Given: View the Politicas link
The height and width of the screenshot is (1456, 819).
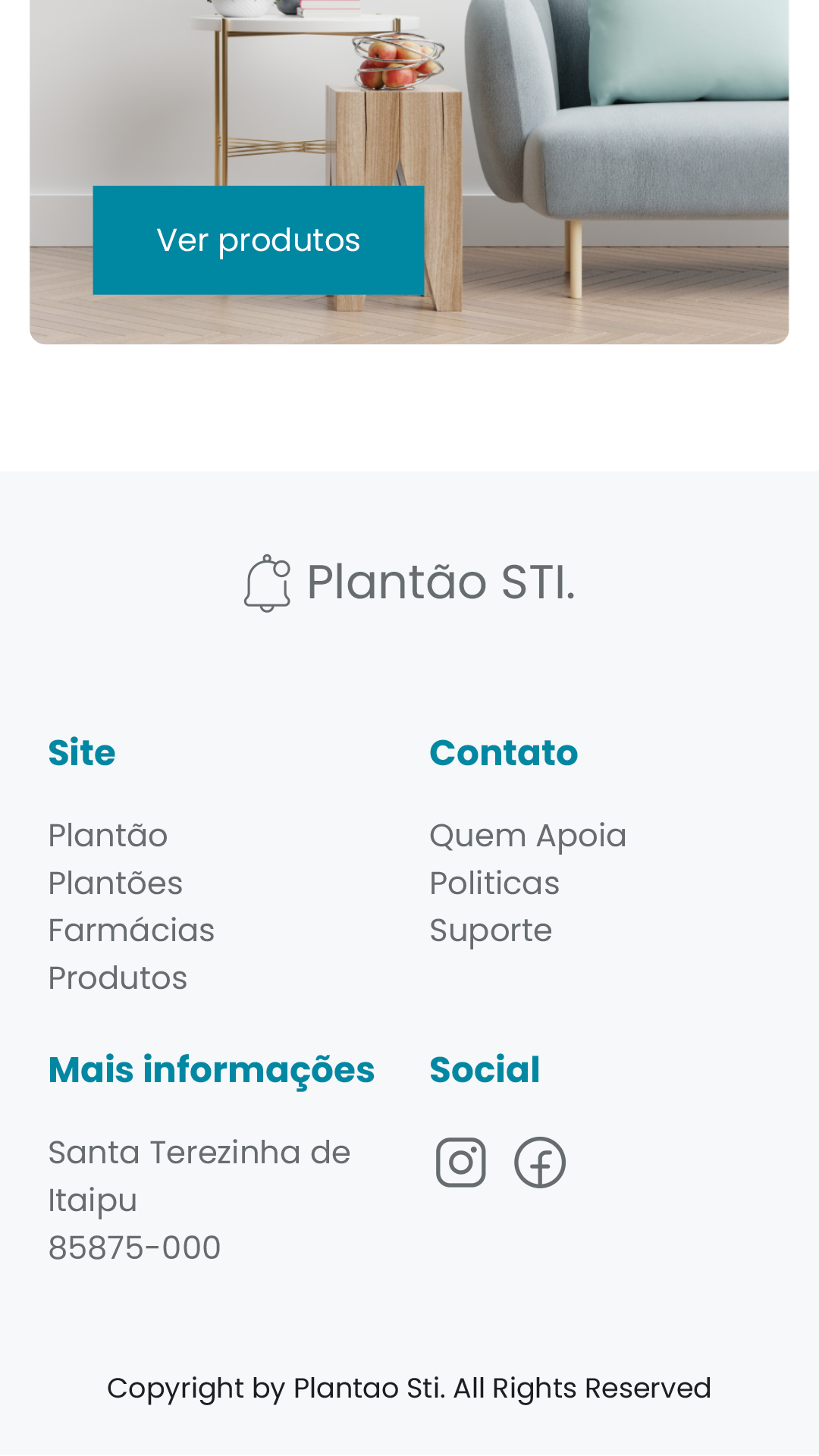Looking at the screenshot, I should point(494,883).
